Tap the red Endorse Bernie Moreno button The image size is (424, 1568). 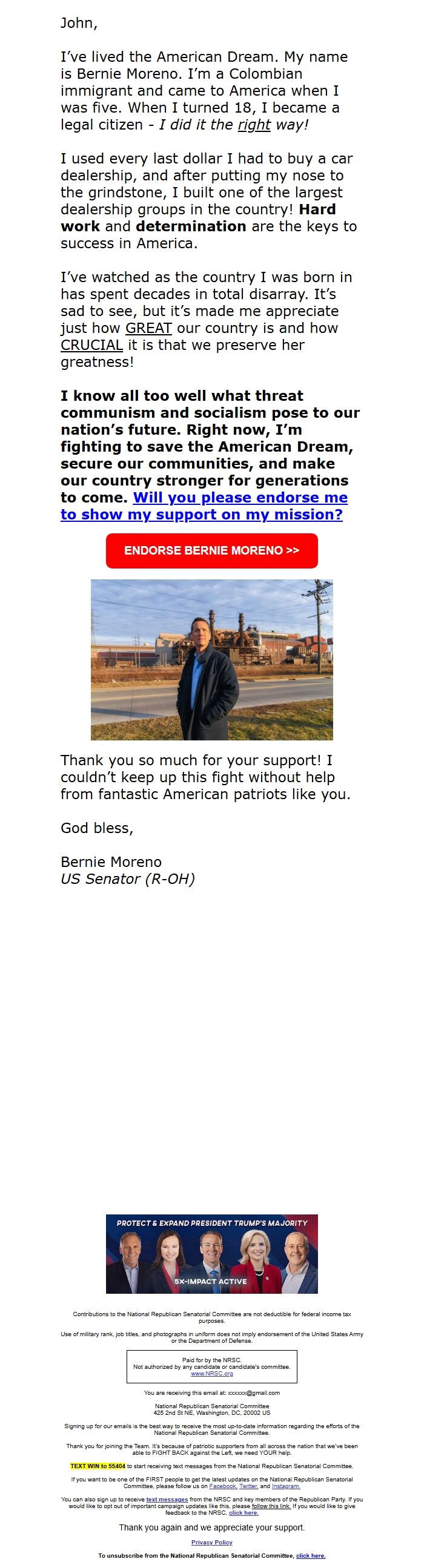tap(211, 550)
